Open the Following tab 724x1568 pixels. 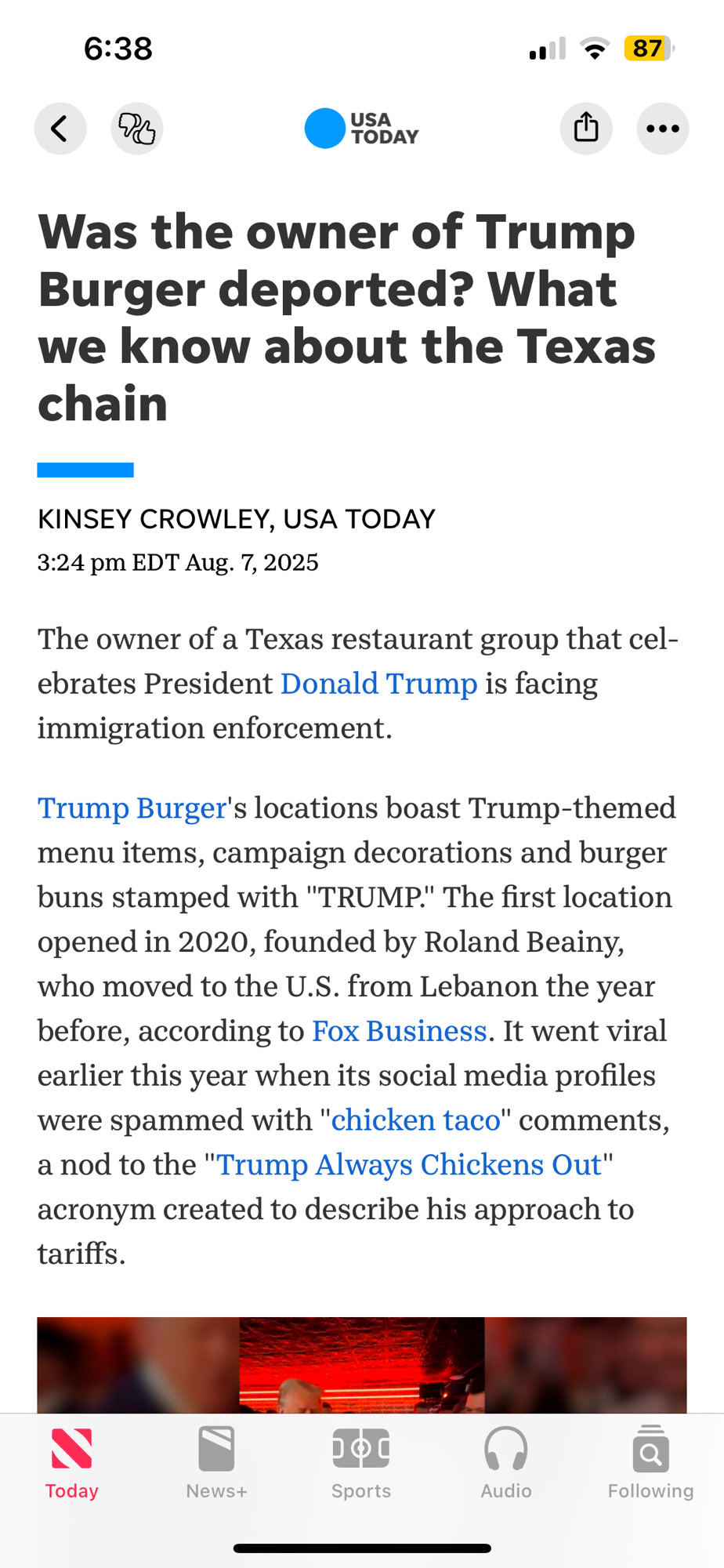pos(651,1463)
